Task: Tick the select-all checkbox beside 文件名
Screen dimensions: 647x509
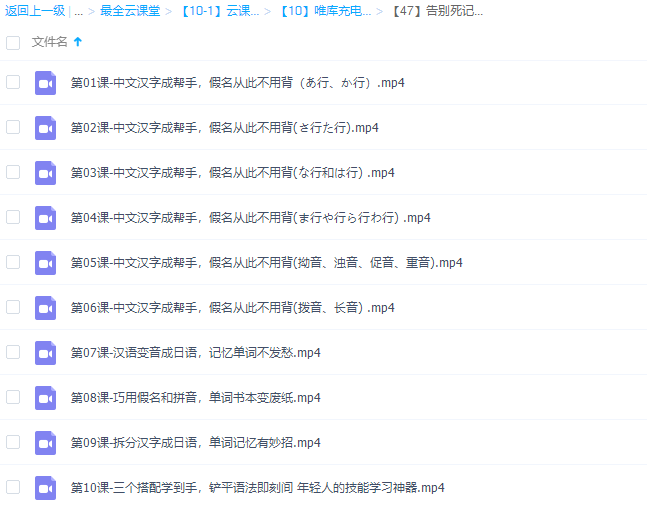Action: 13,42
